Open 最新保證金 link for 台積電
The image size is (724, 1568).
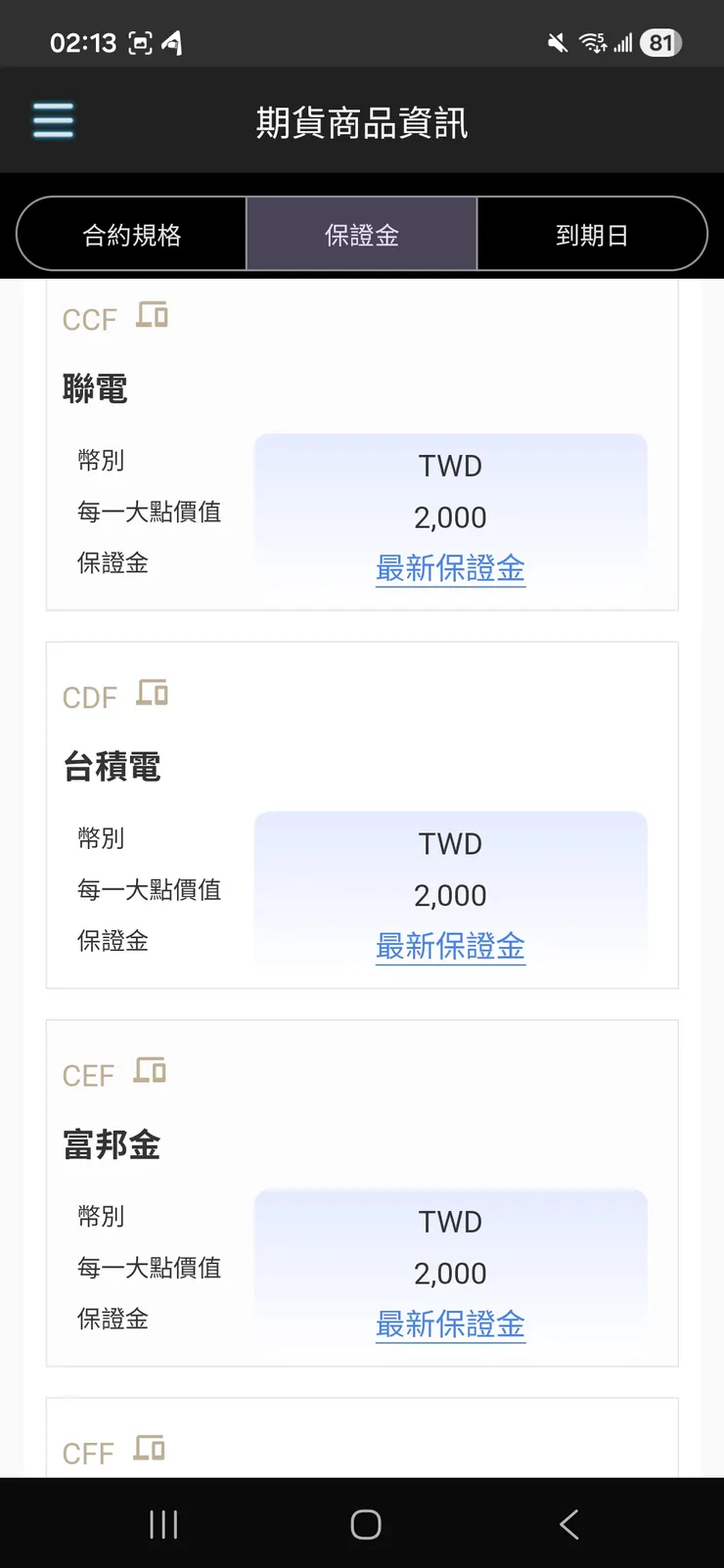click(450, 946)
